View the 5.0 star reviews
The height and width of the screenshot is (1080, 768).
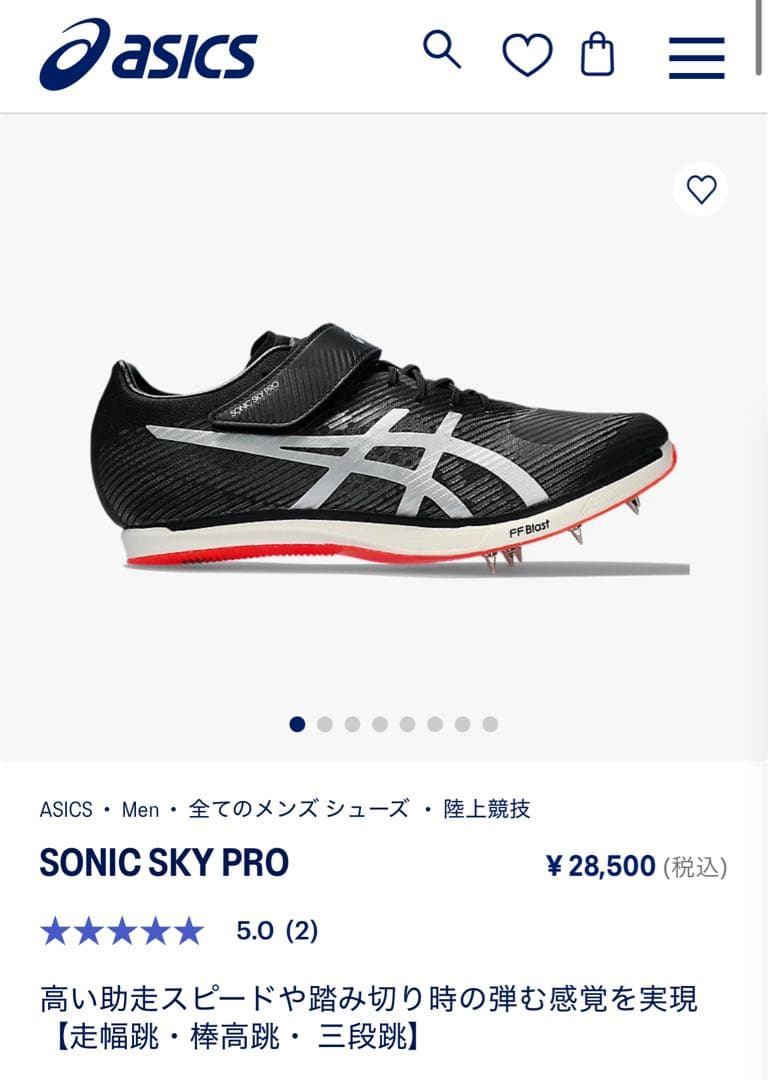tap(178, 931)
